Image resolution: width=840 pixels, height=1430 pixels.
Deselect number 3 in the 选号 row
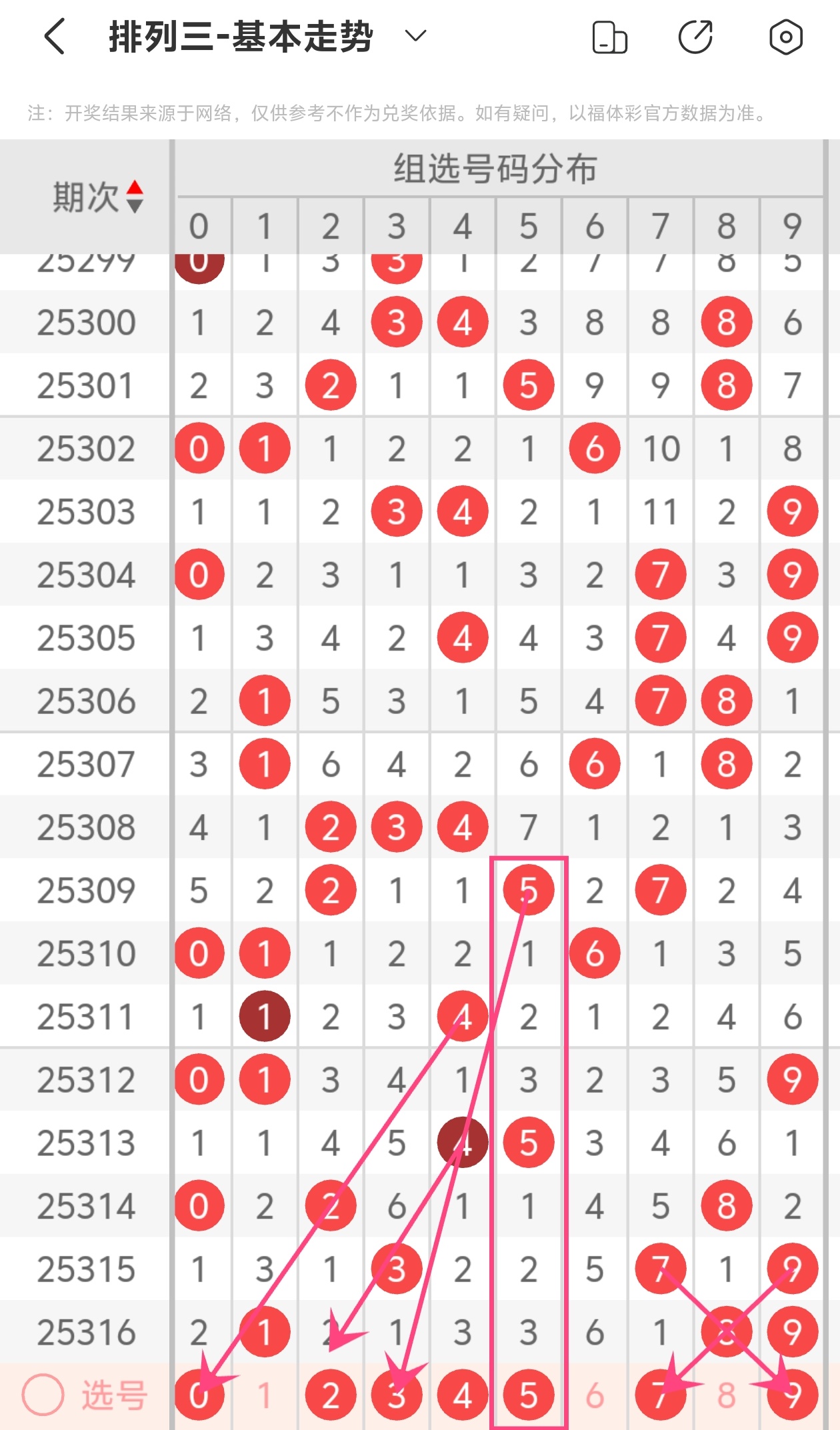click(397, 1395)
